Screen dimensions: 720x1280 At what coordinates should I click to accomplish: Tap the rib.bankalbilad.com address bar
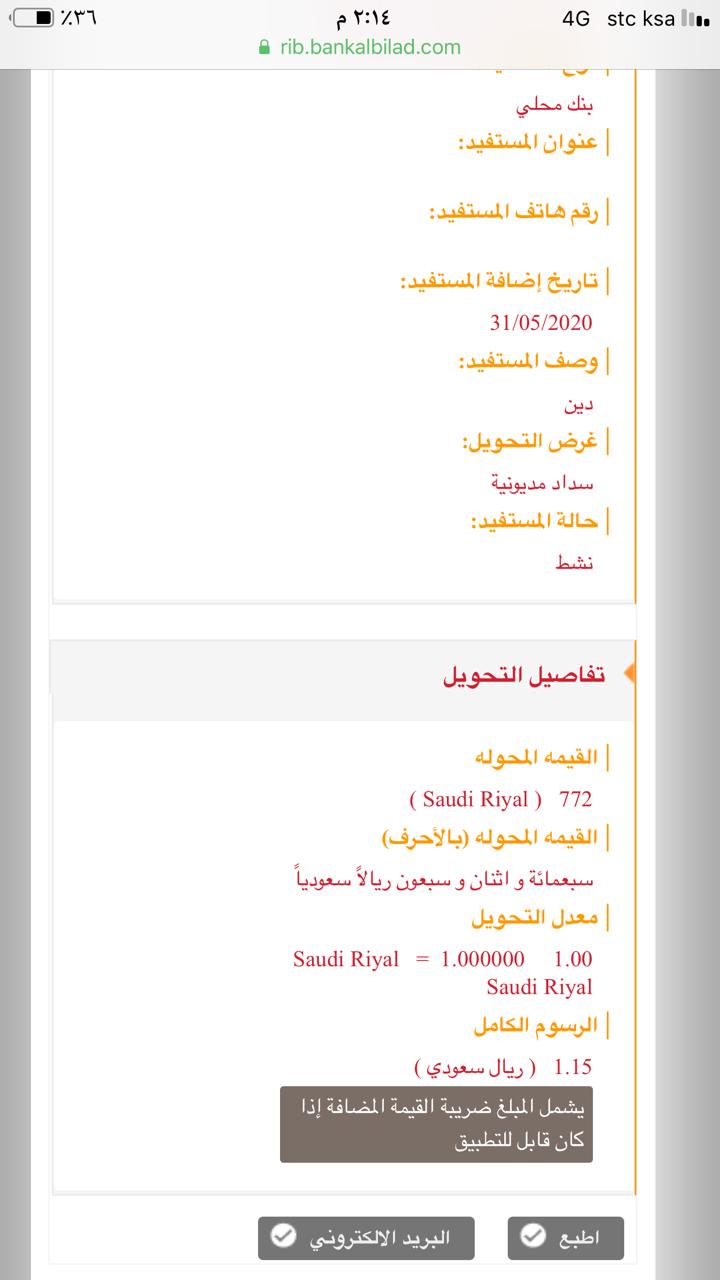pos(360,47)
